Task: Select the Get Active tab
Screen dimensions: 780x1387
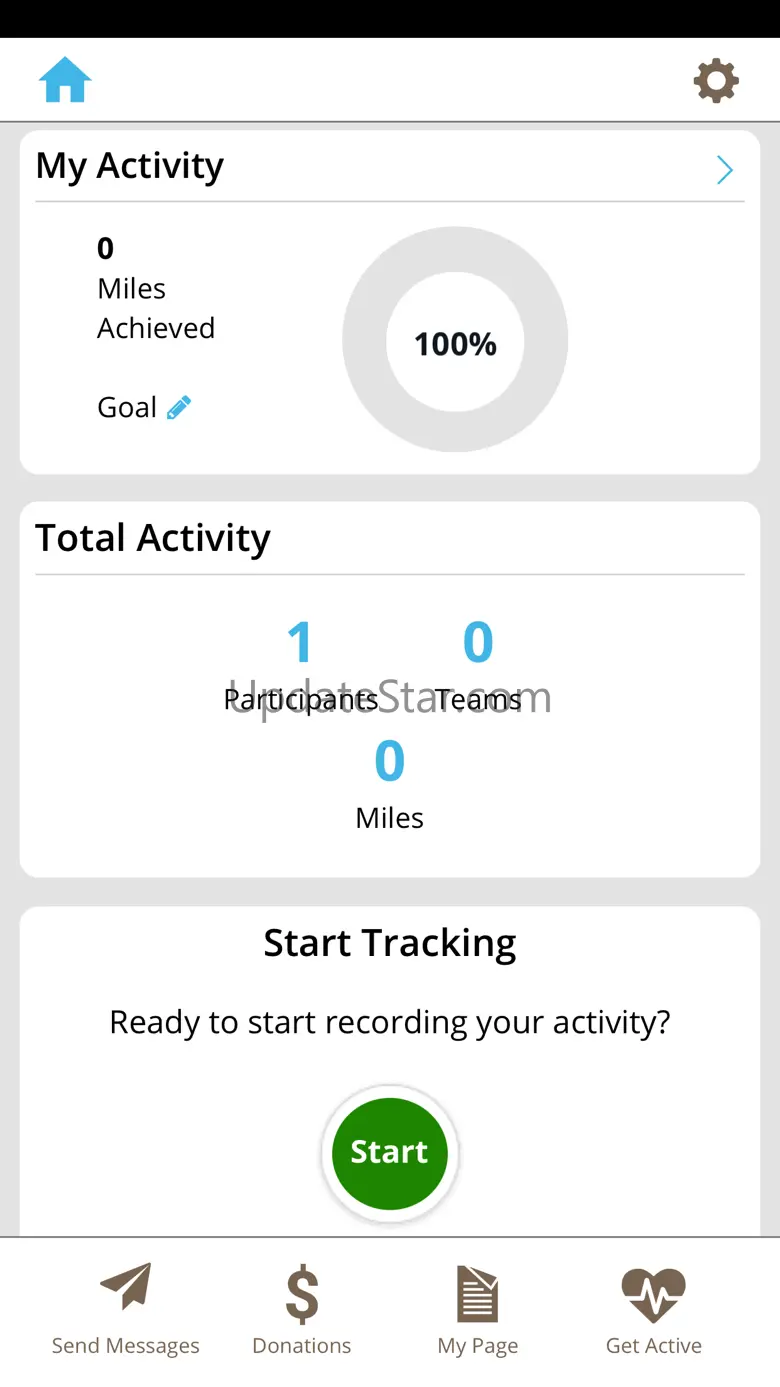Action: [654, 1307]
